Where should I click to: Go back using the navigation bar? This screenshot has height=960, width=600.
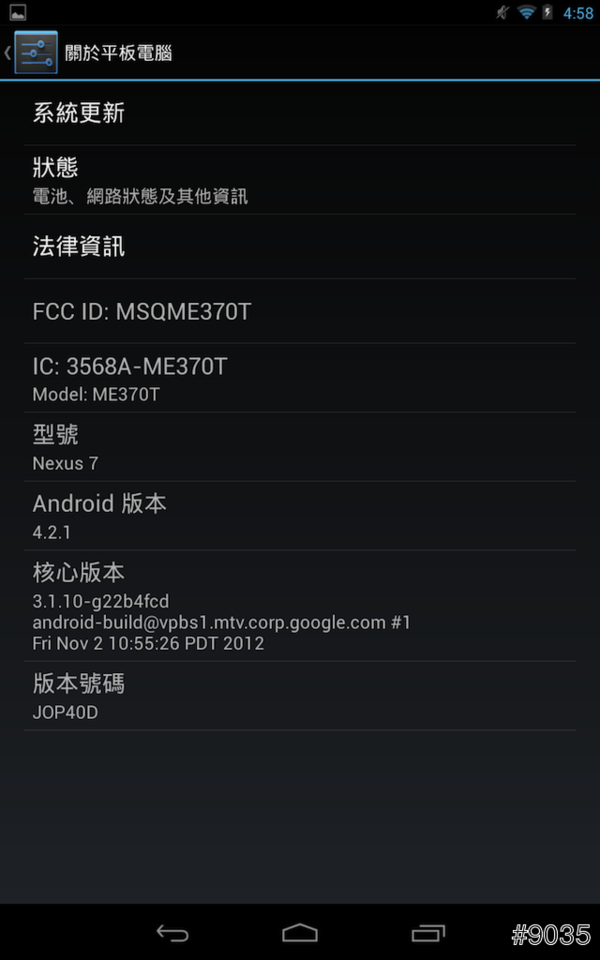172,933
